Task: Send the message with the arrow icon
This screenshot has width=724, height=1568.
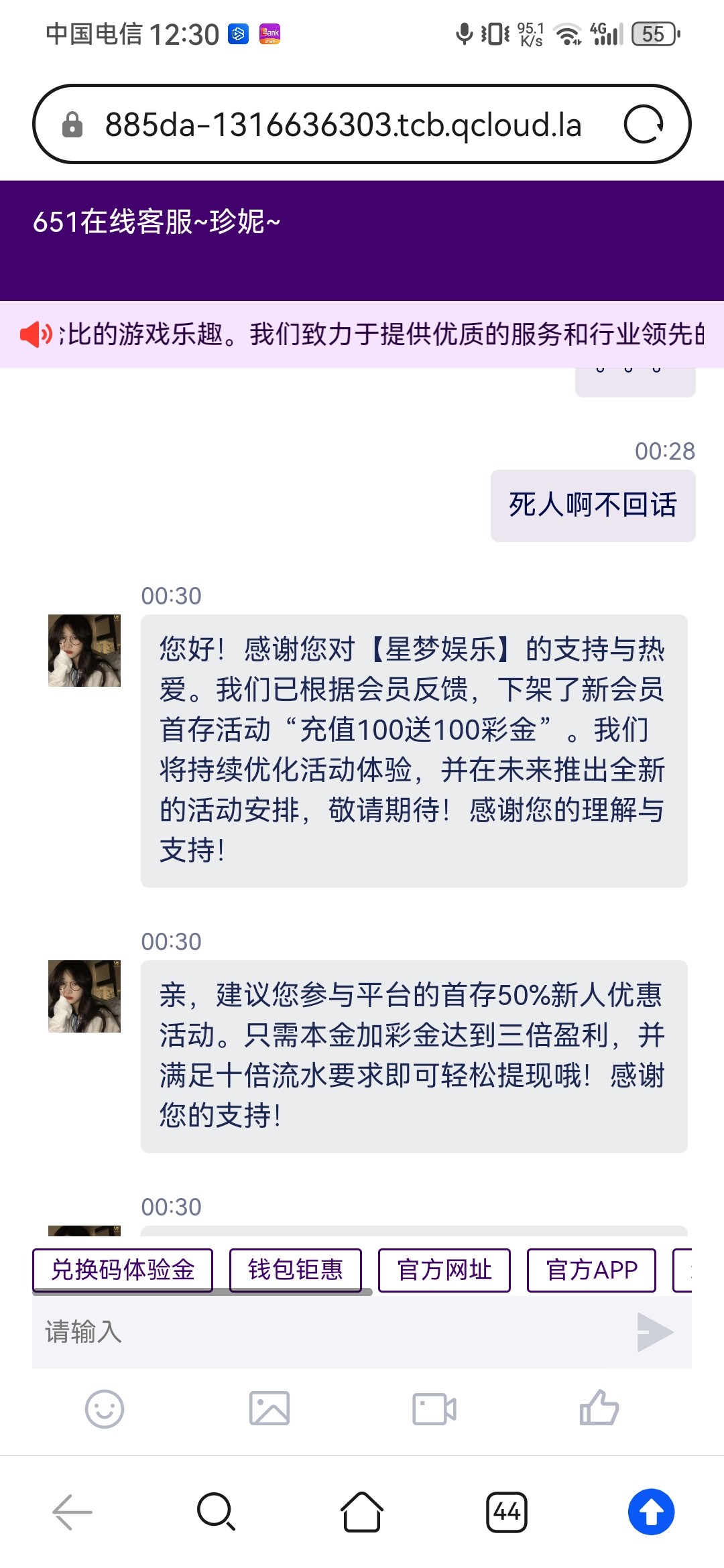Action: [x=654, y=1332]
